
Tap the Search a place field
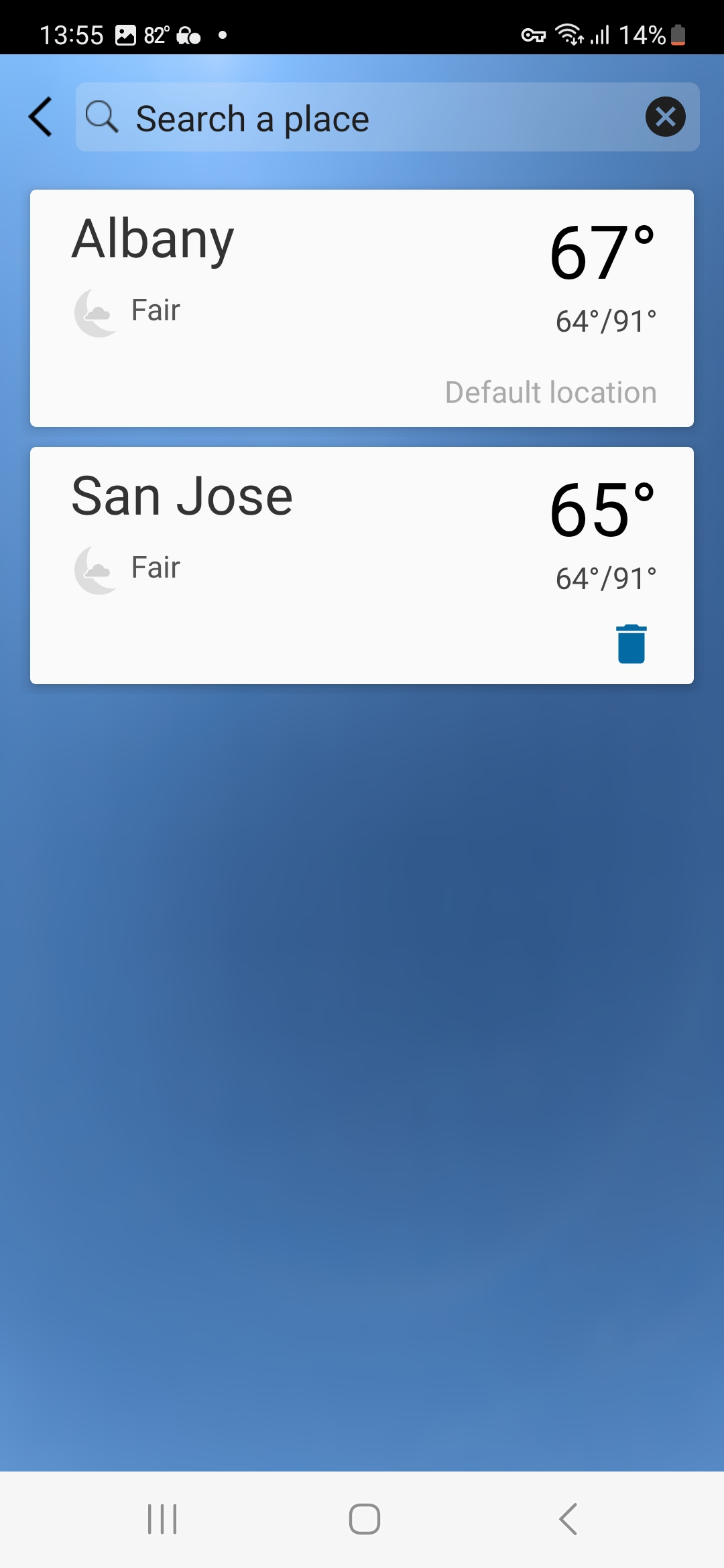[x=387, y=117]
